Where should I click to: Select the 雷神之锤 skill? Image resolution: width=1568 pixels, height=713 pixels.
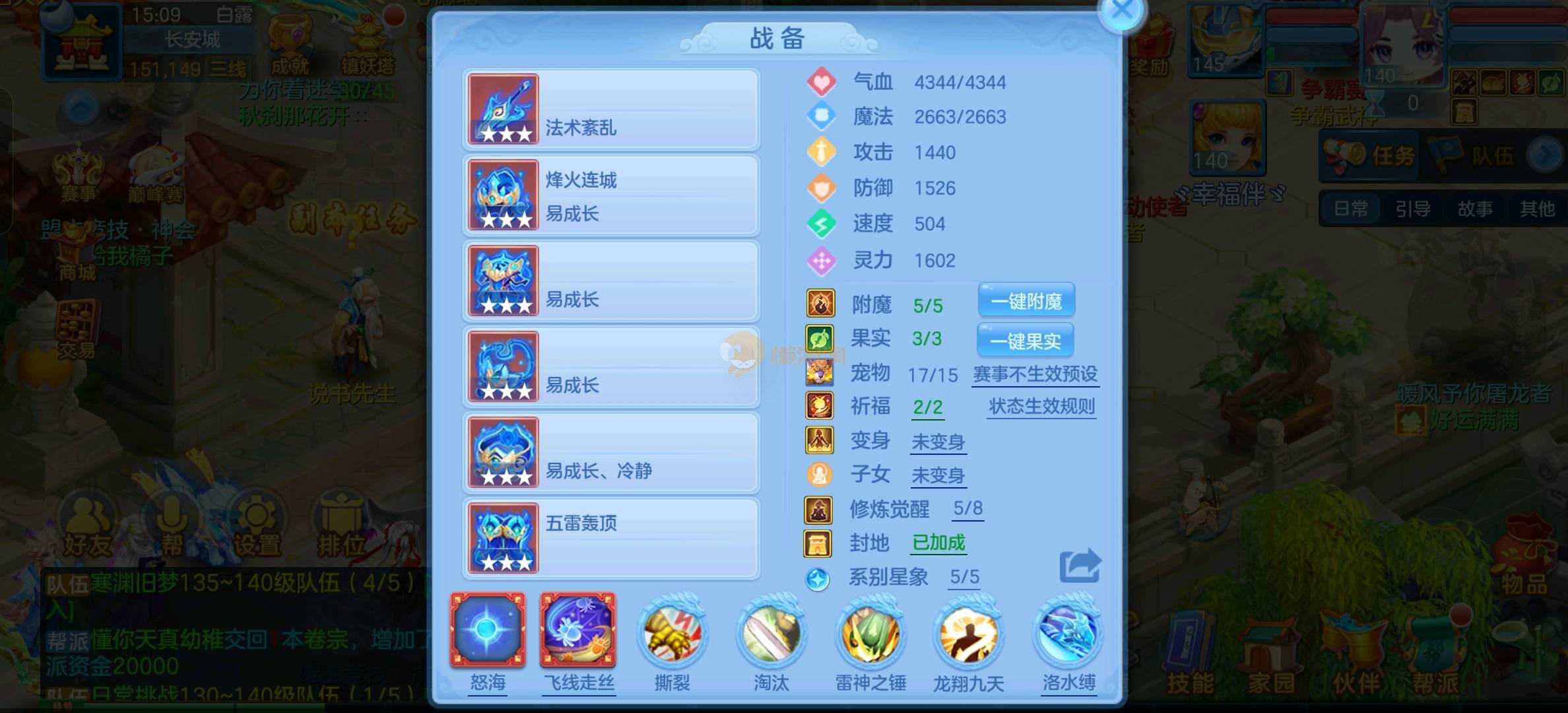pos(870,634)
